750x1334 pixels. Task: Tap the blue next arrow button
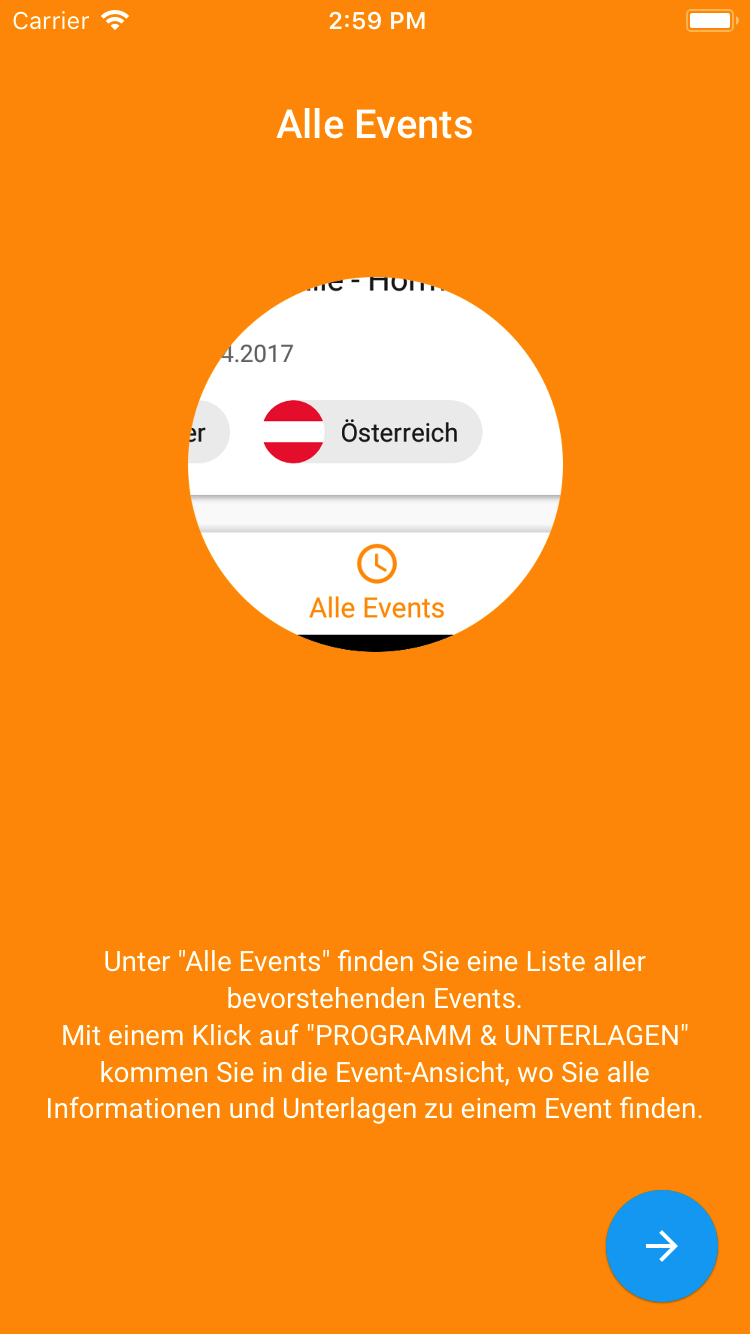point(662,1245)
